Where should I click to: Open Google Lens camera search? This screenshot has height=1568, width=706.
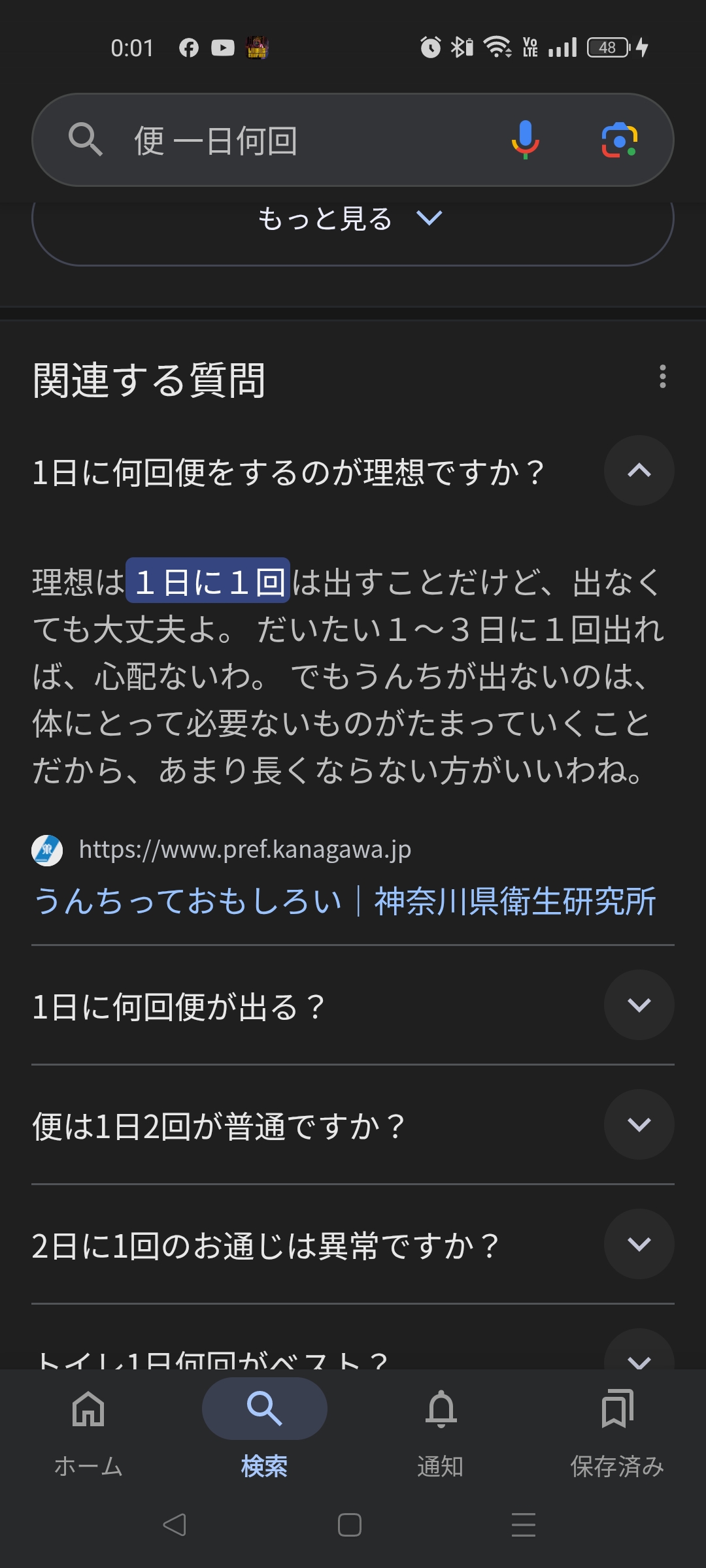tap(619, 140)
